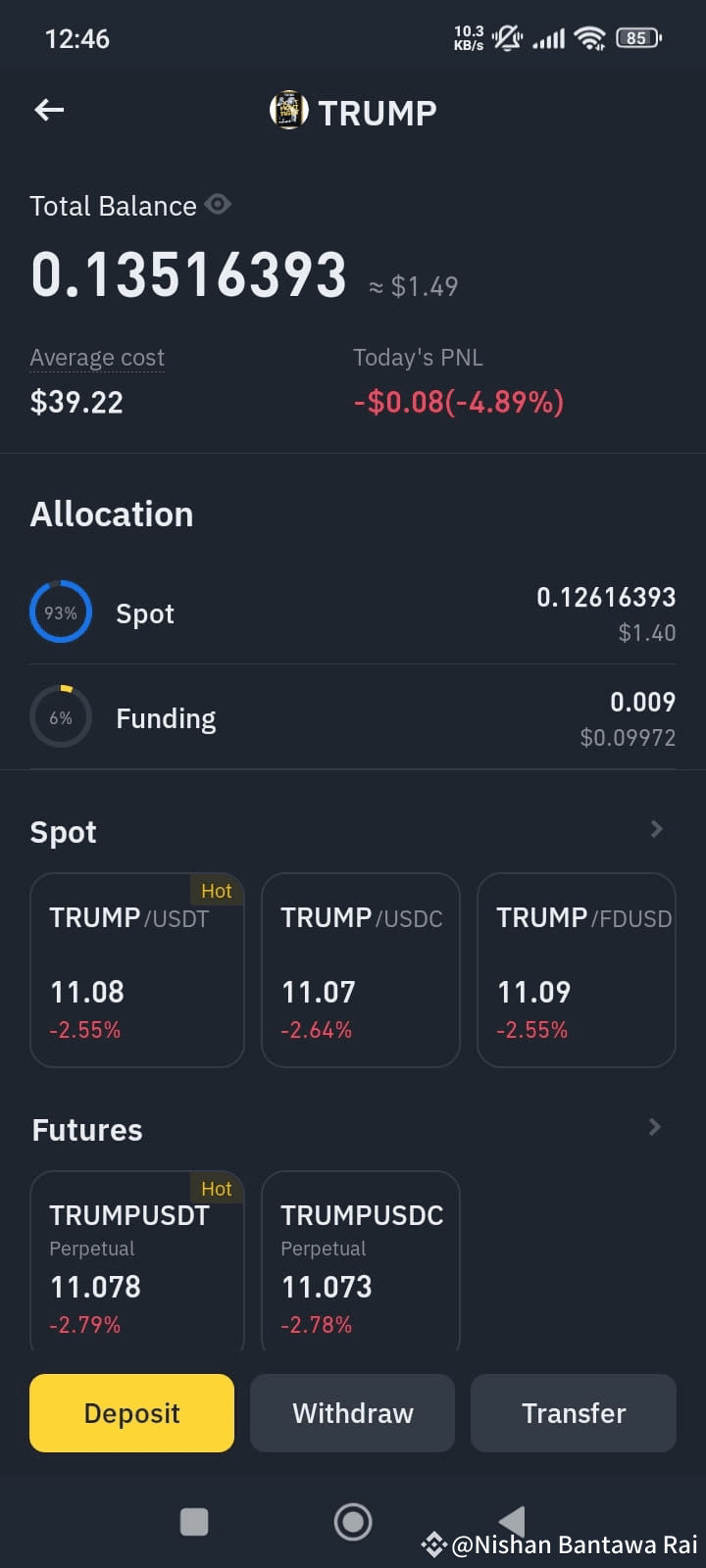Hide the total balance with the eye icon
Viewport: 706px width, 1568px height.
tap(219, 204)
